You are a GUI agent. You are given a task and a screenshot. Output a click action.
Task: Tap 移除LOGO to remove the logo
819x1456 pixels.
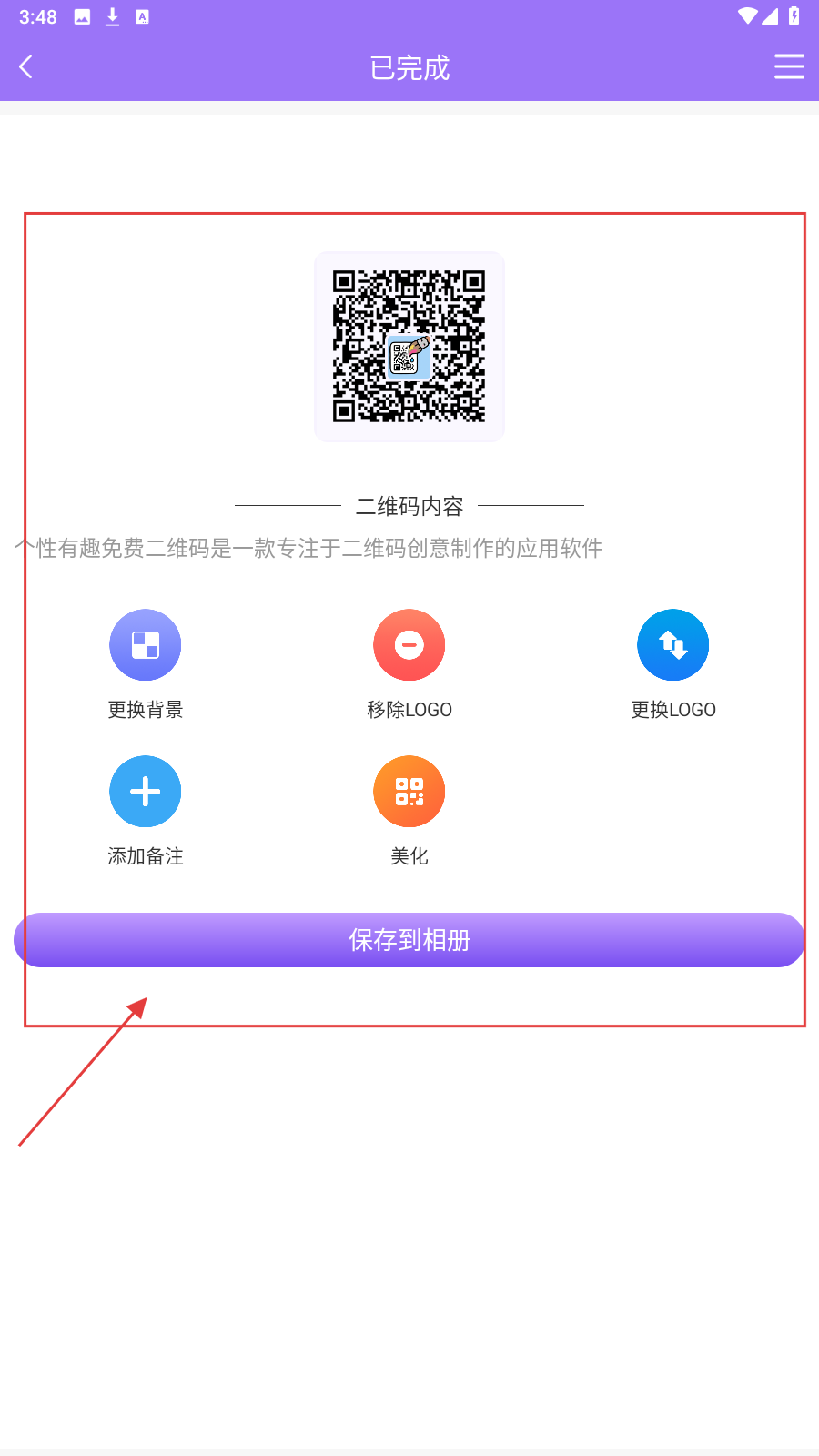pyautogui.click(x=409, y=645)
